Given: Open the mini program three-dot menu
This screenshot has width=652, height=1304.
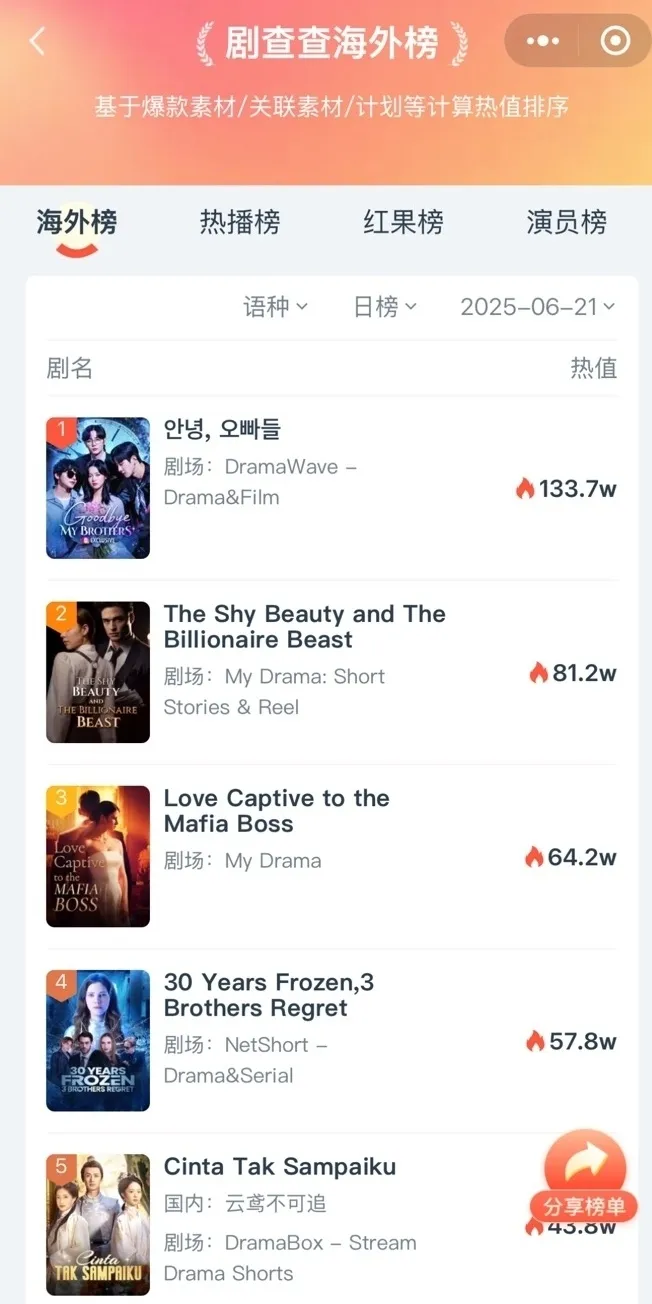Looking at the screenshot, I should pyautogui.click(x=543, y=41).
